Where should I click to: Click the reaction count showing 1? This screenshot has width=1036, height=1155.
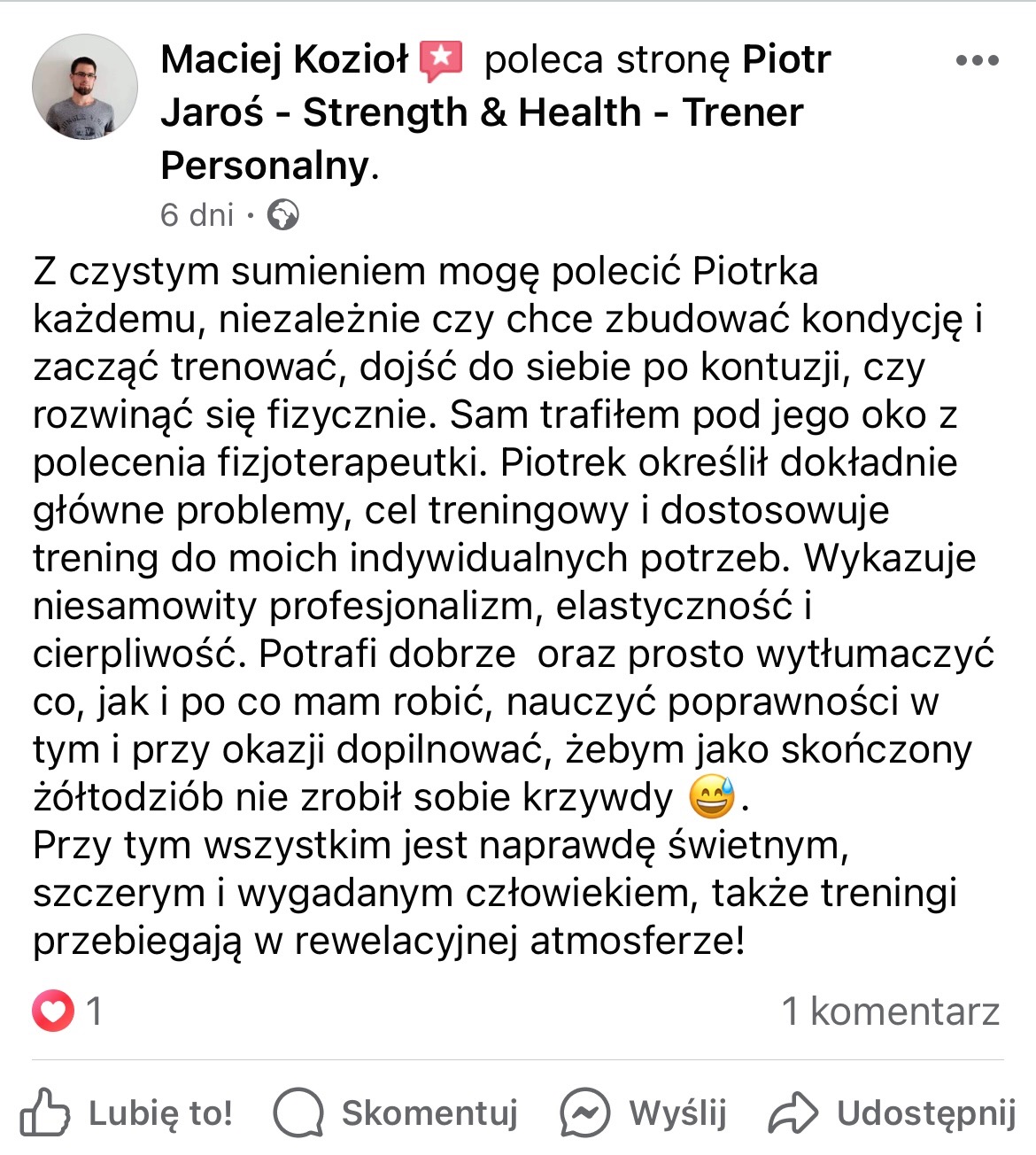(93, 1010)
